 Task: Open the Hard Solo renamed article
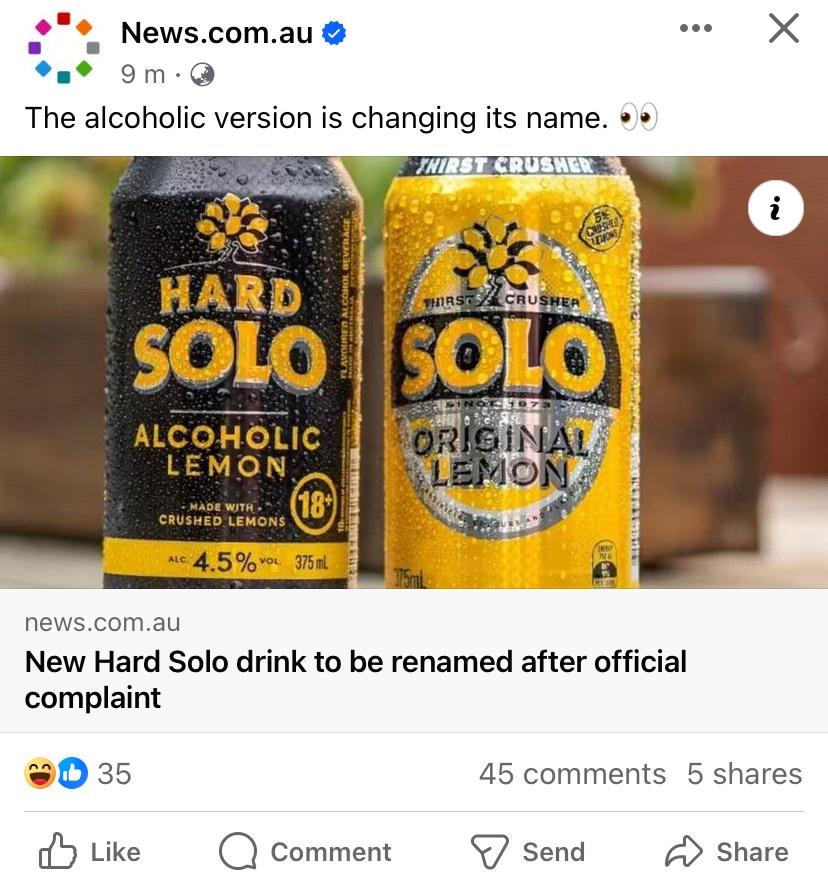click(x=355, y=678)
